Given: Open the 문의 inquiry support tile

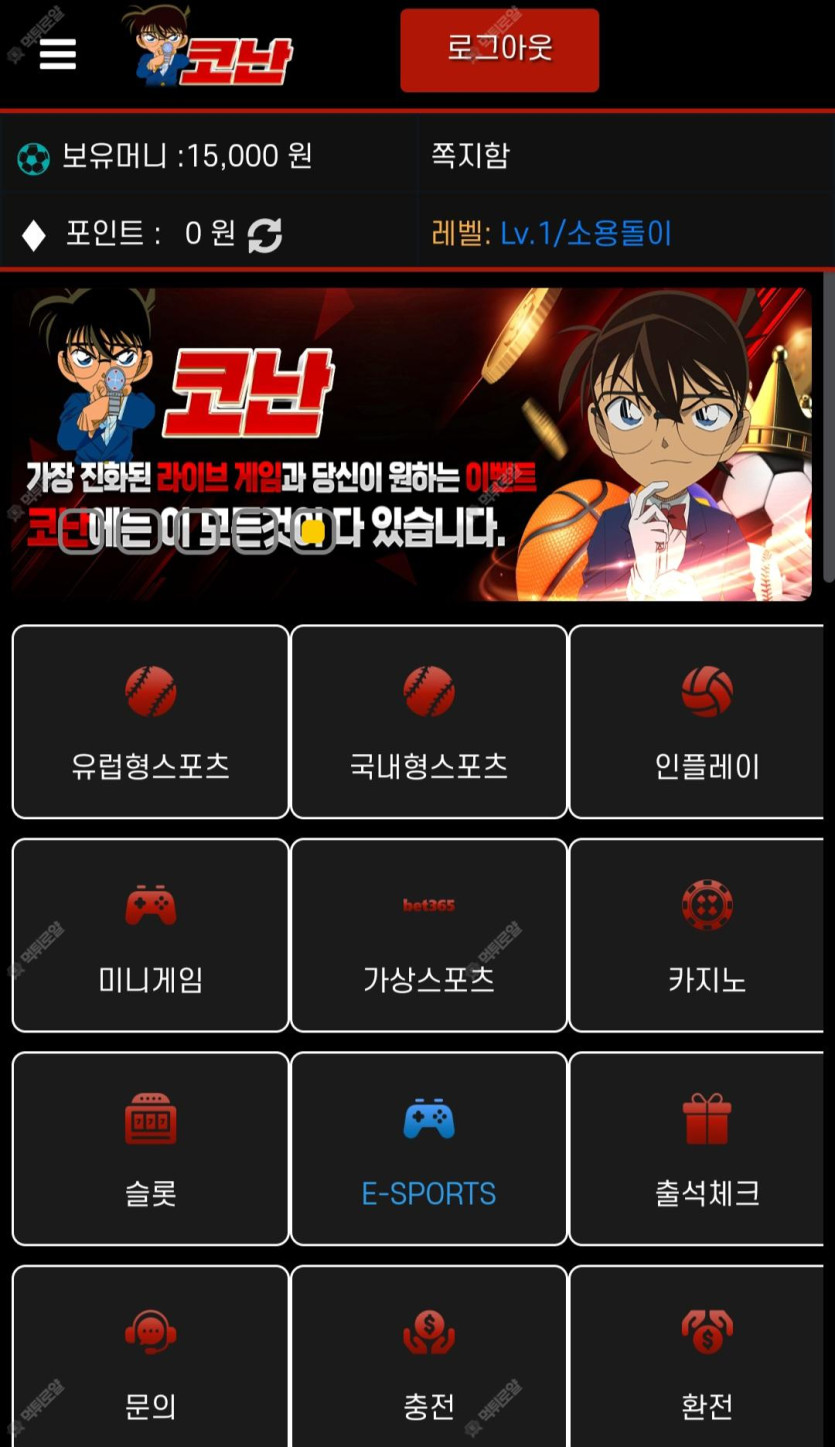Looking at the screenshot, I should coord(151,1360).
